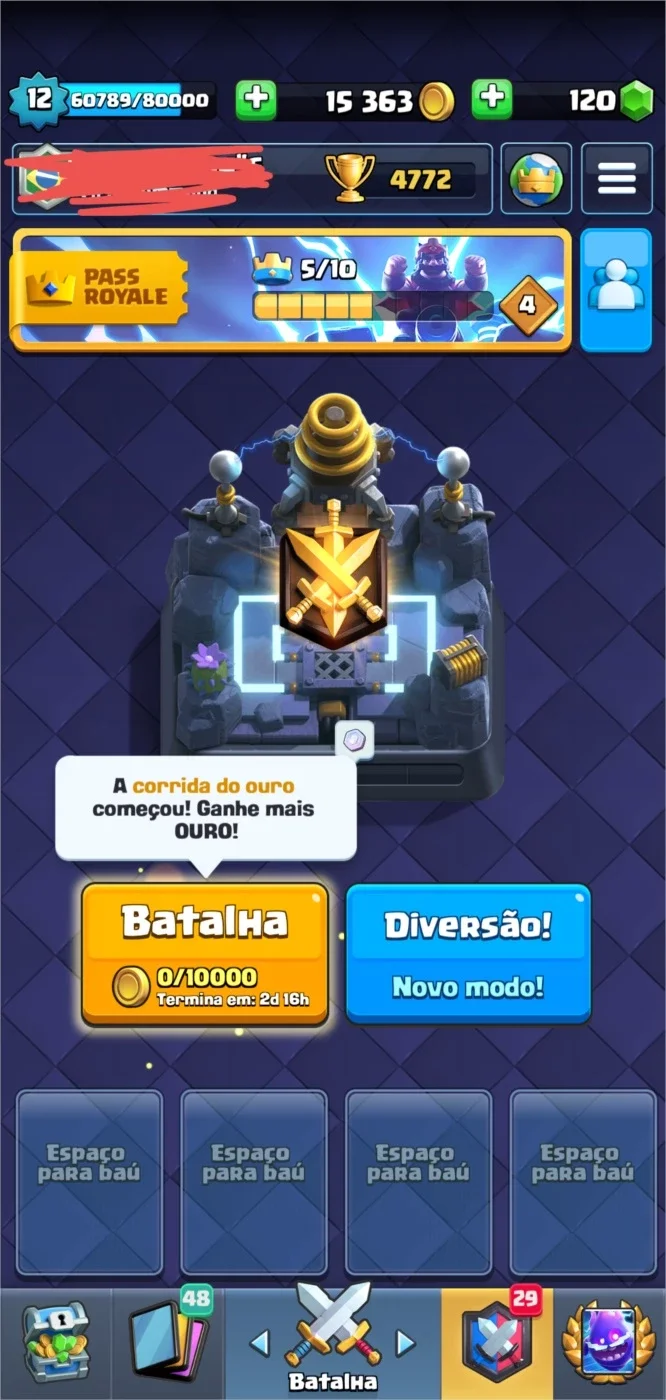Open the Pass Royale banner

pos(291,290)
